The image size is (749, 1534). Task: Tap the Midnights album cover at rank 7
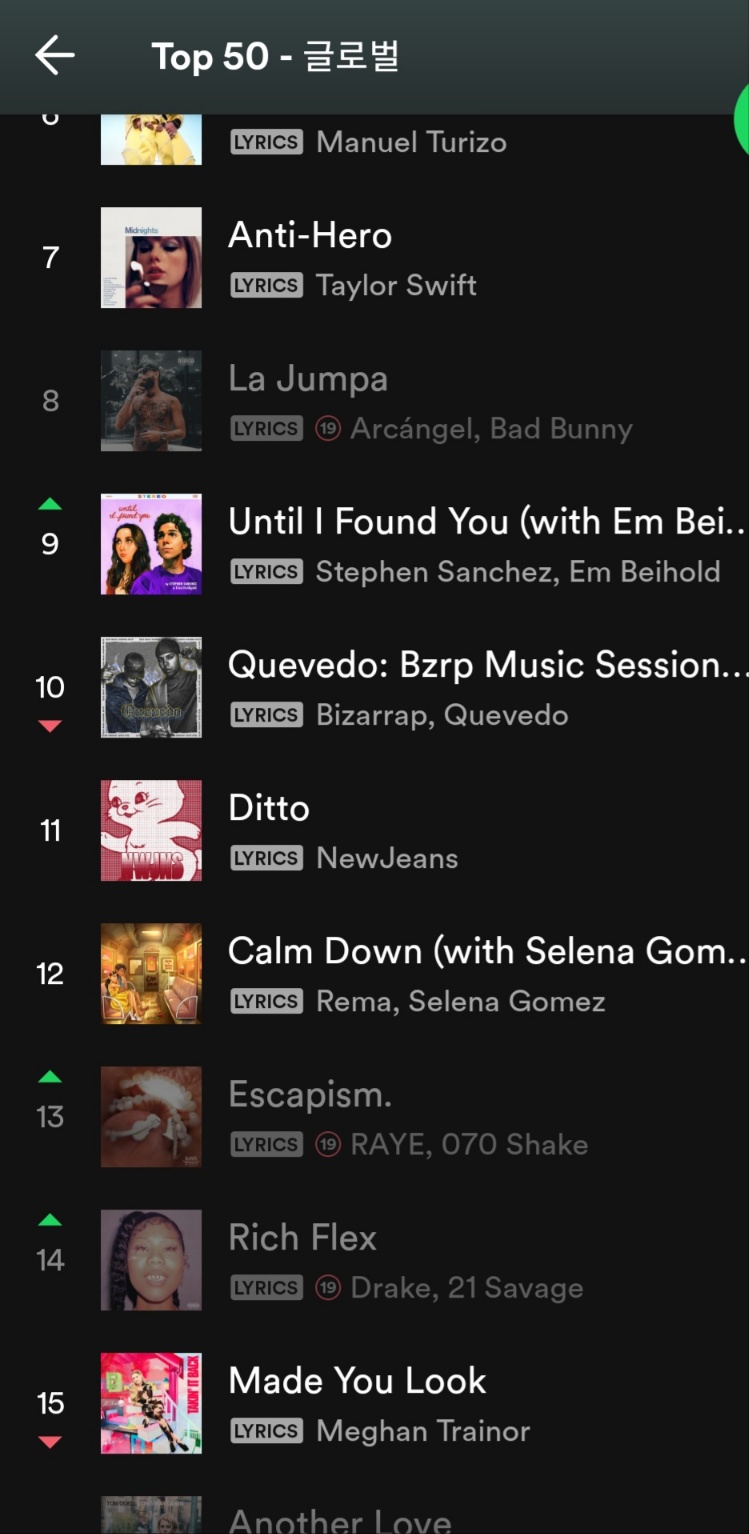151,258
